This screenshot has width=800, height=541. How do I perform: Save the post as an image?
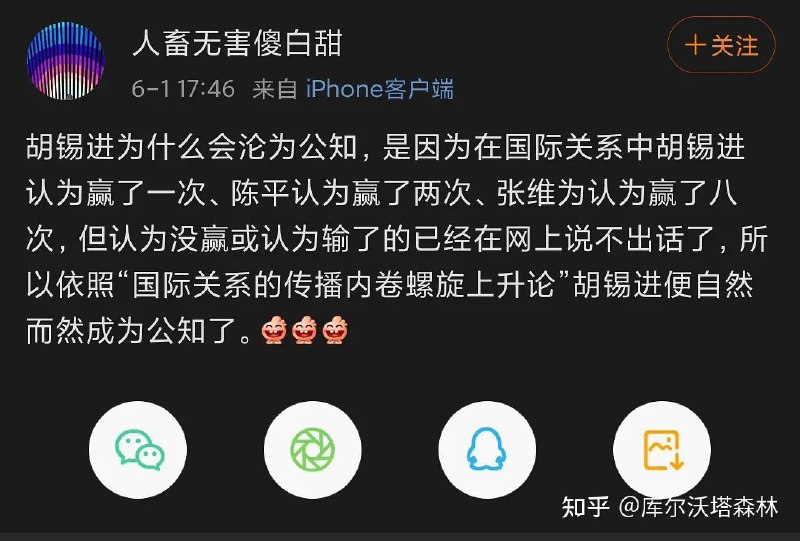coord(661,453)
